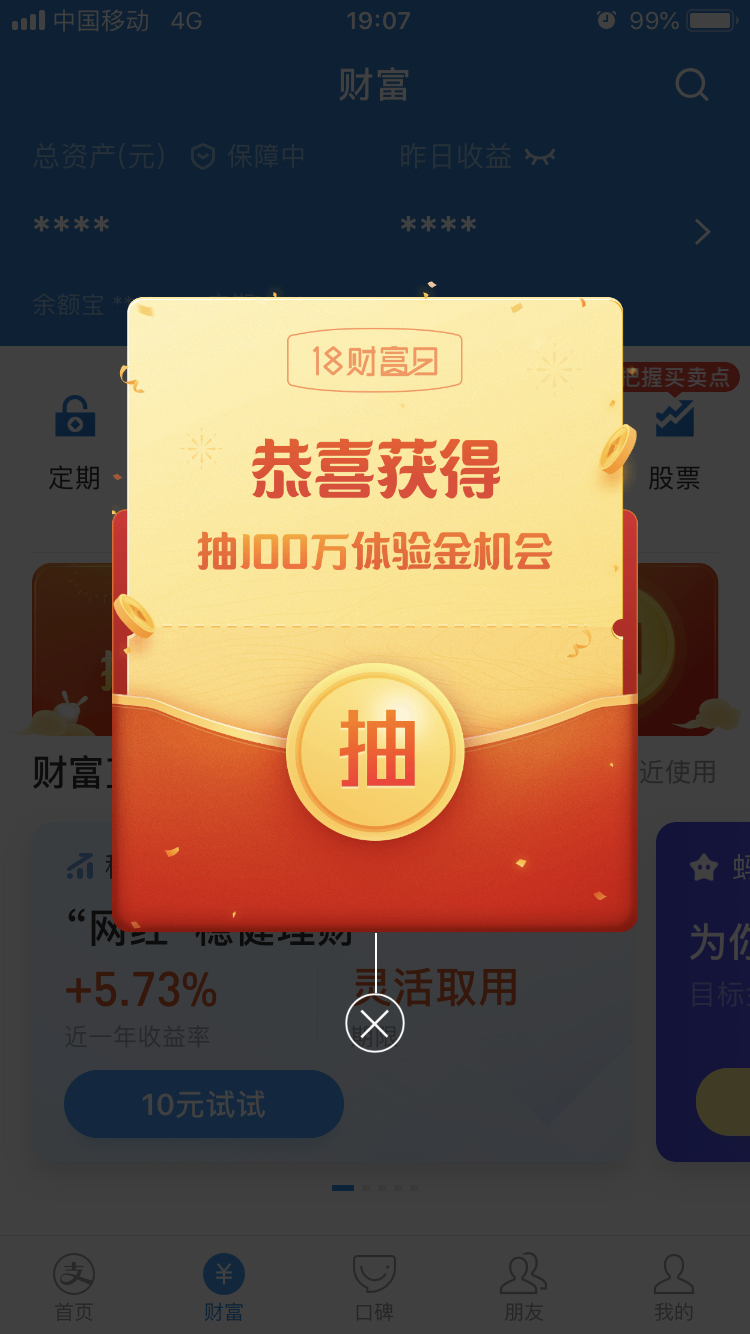Open the search icon

pyautogui.click(x=691, y=85)
